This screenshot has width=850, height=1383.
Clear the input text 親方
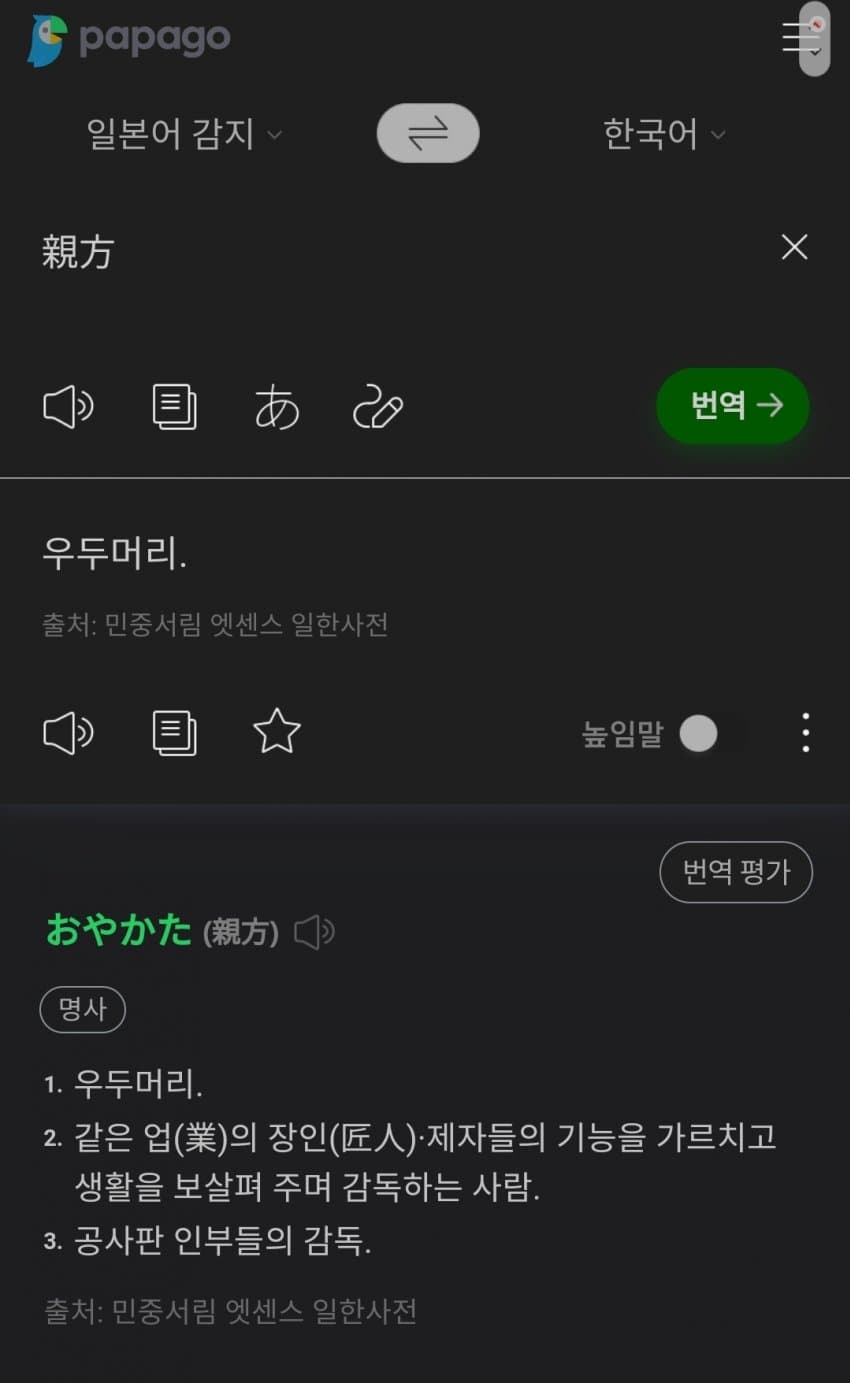click(794, 247)
